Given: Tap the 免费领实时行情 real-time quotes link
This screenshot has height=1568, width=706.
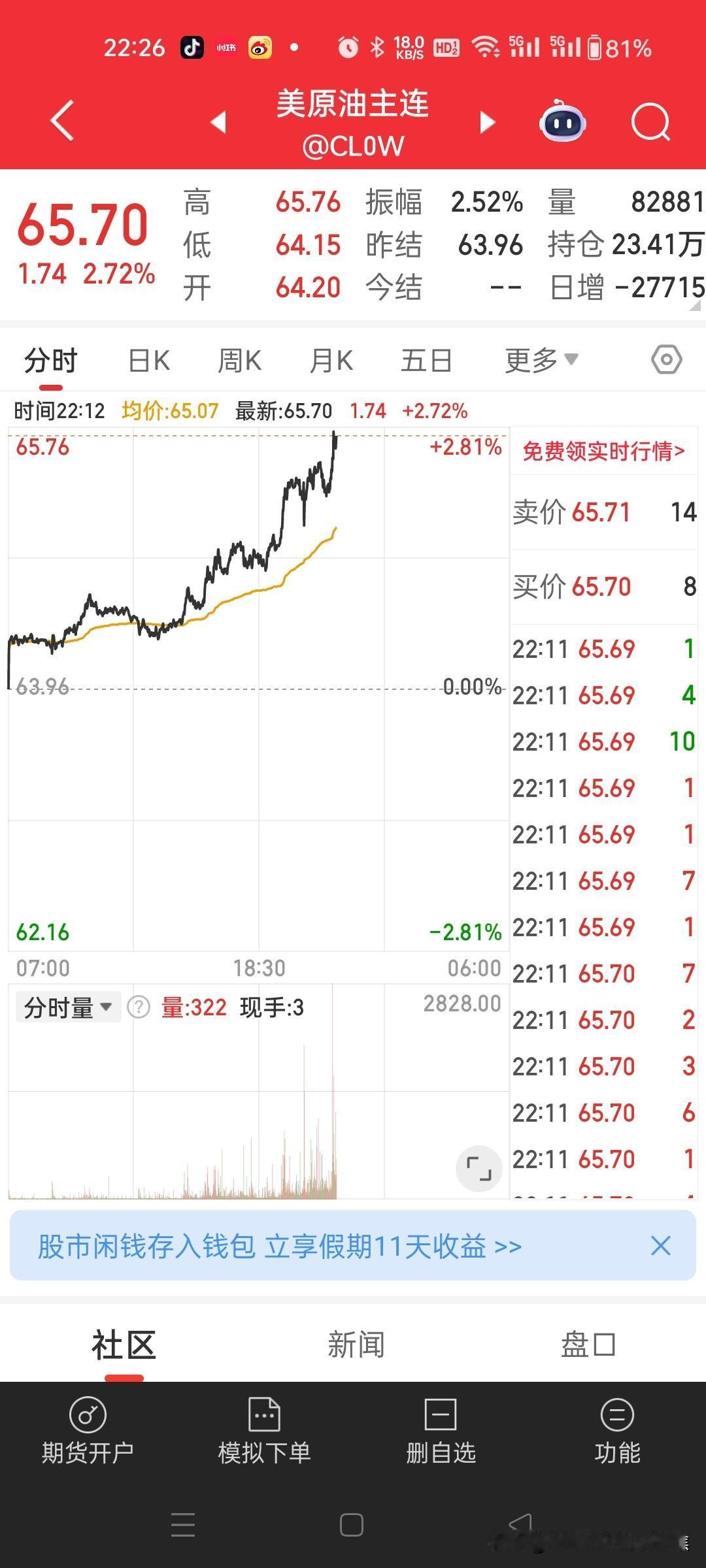Looking at the screenshot, I should pos(603,449).
